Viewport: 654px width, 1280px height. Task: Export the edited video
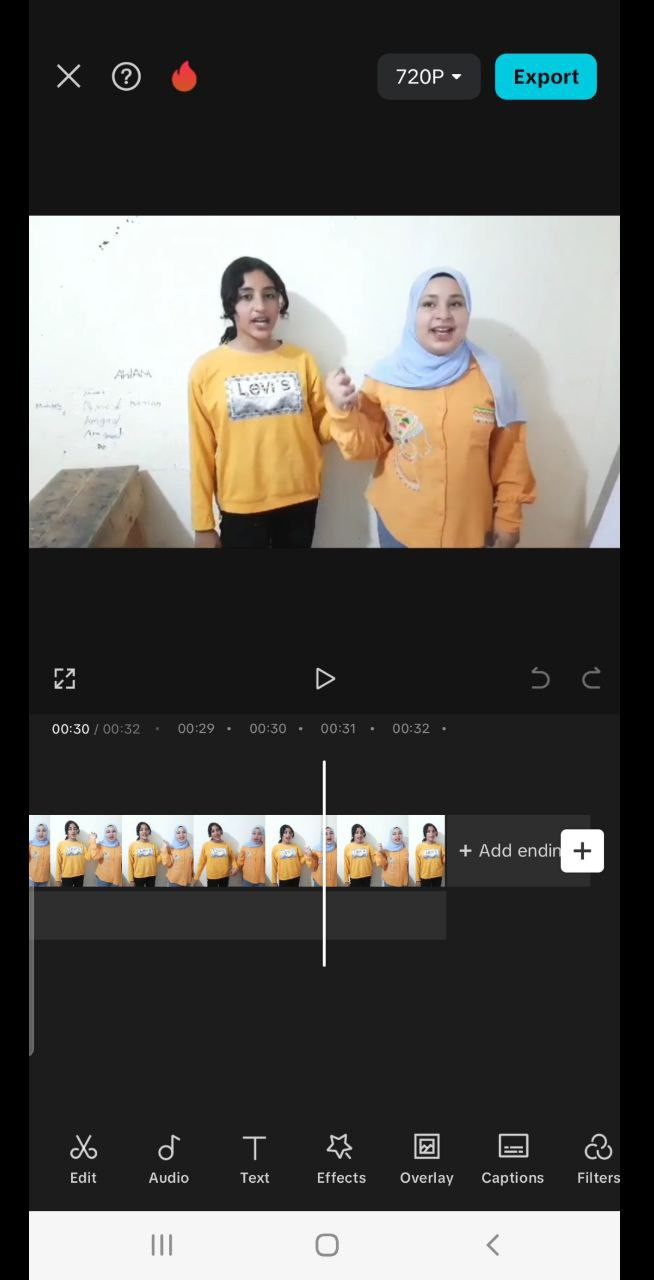545,77
